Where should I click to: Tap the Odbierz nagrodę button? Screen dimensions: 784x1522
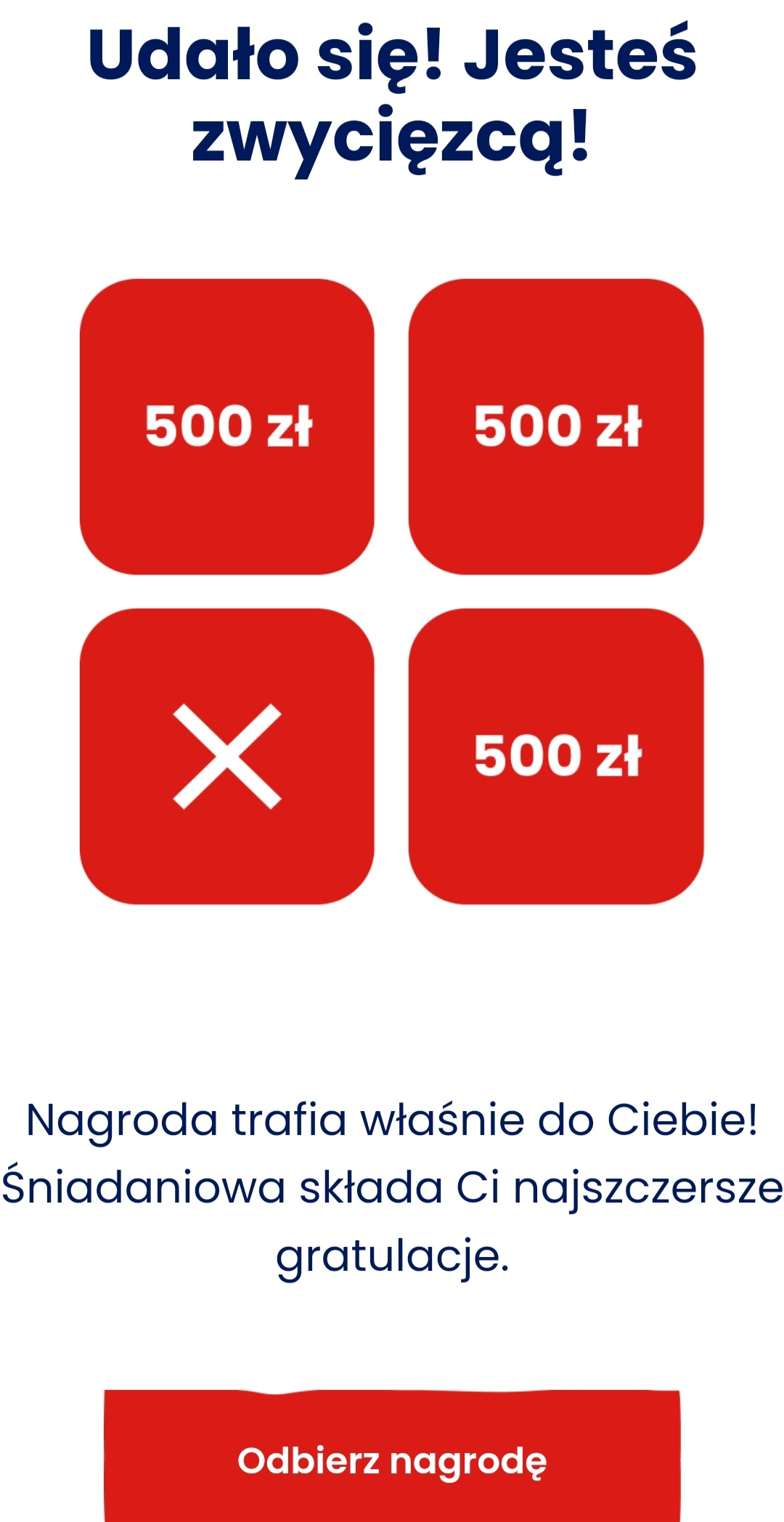392,1460
